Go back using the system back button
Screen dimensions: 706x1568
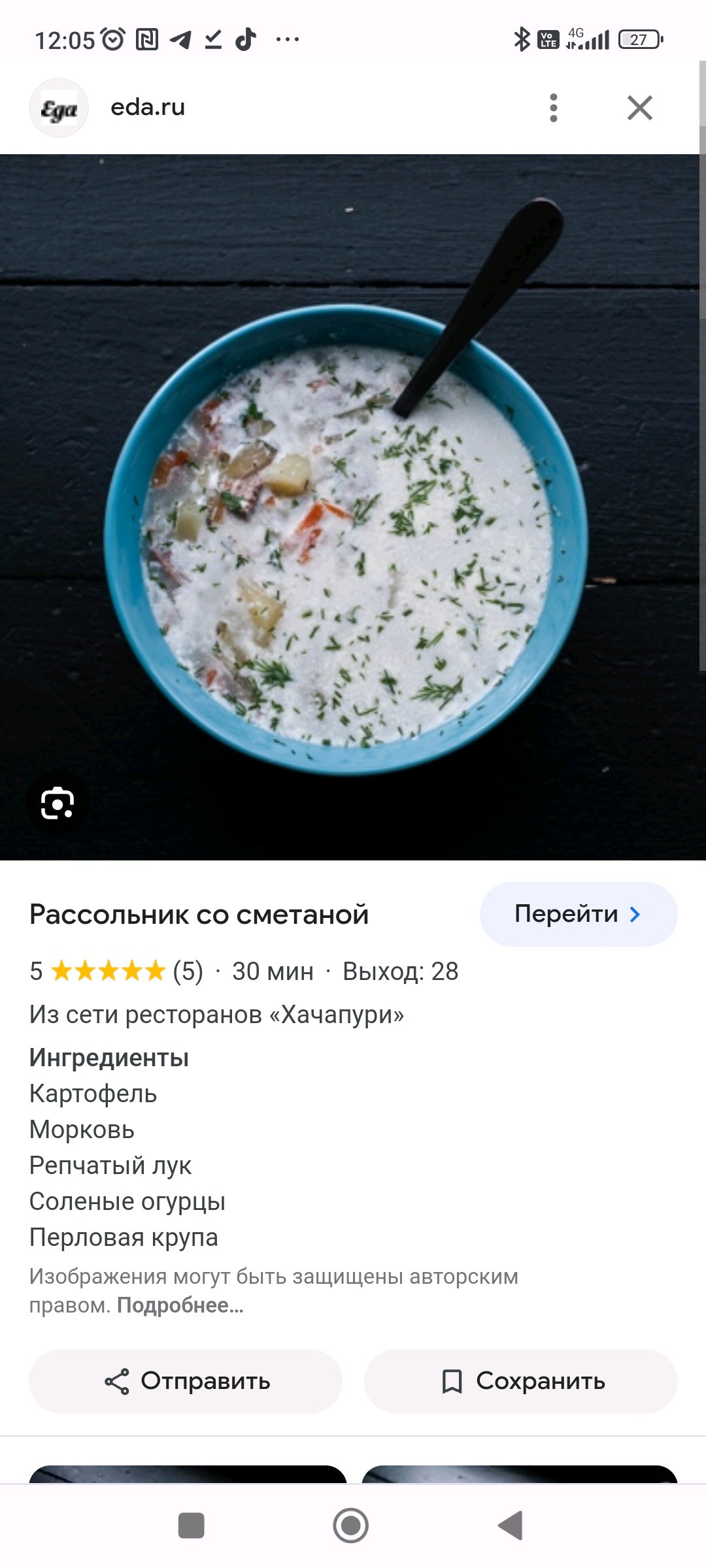tap(511, 1526)
